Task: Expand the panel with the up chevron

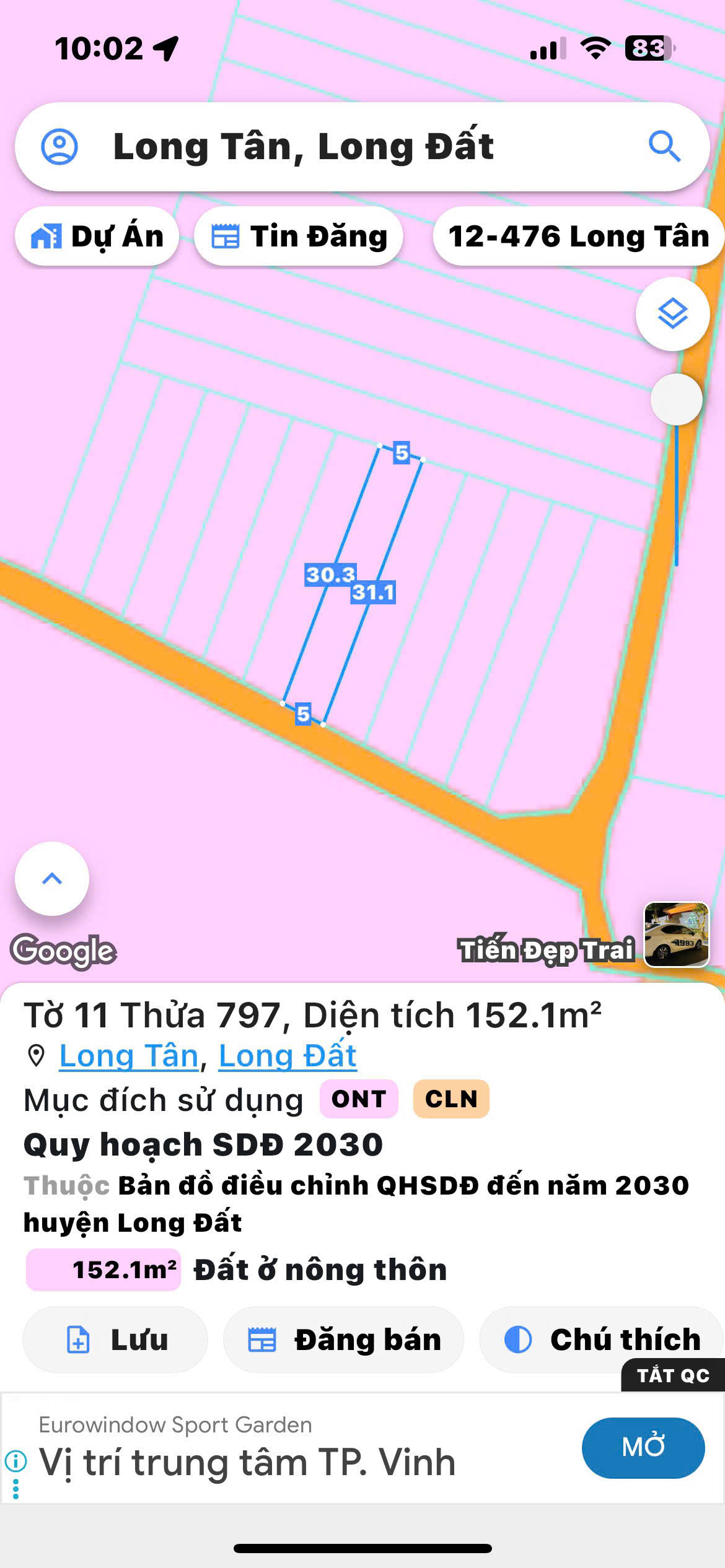Action: [x=52, y=878]
